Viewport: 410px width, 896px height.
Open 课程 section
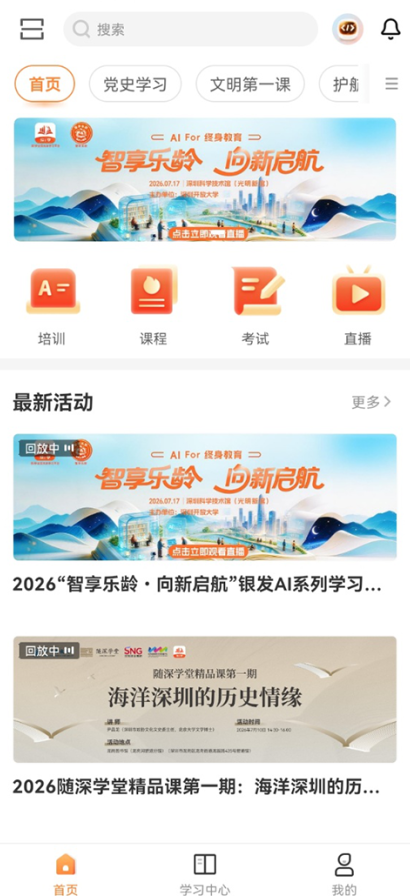click(x=153, y=306)
